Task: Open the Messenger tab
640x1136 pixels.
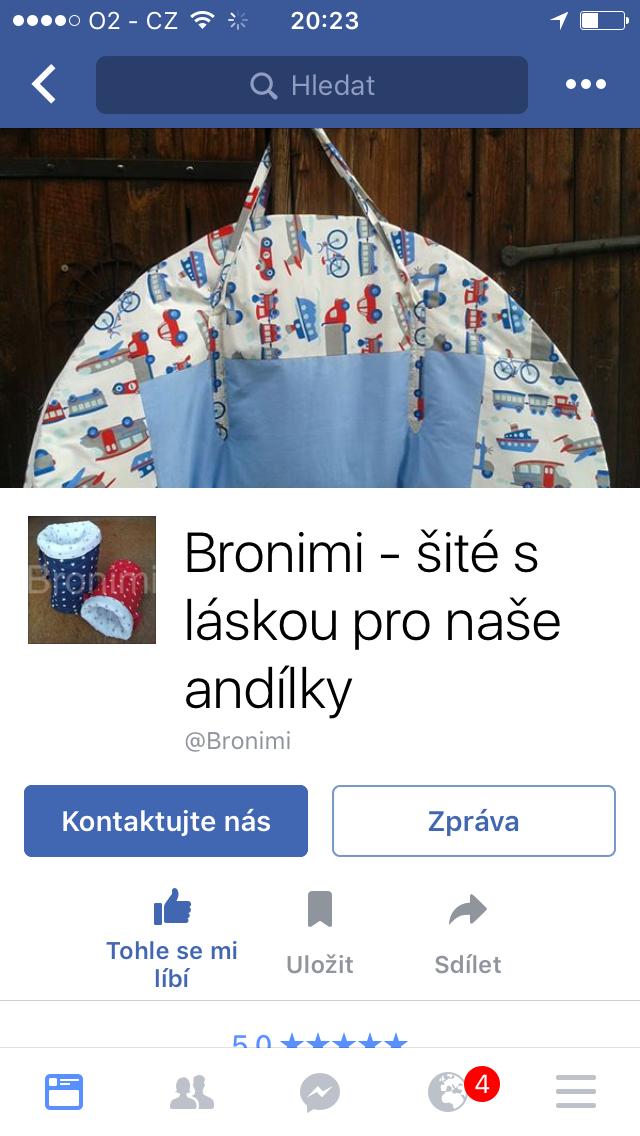Action: point(319,1092)
